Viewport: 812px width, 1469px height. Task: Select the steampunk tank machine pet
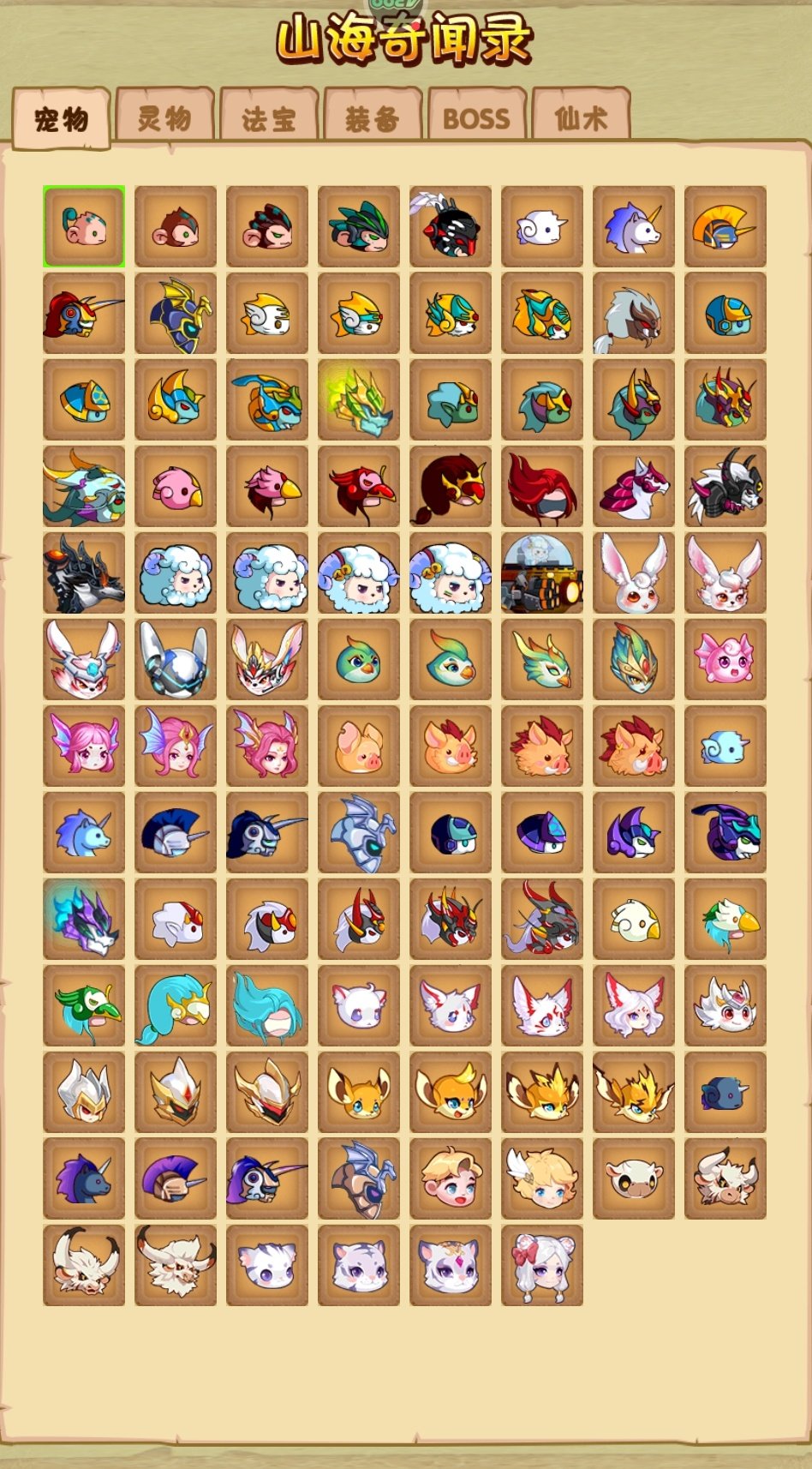[542, 573]
